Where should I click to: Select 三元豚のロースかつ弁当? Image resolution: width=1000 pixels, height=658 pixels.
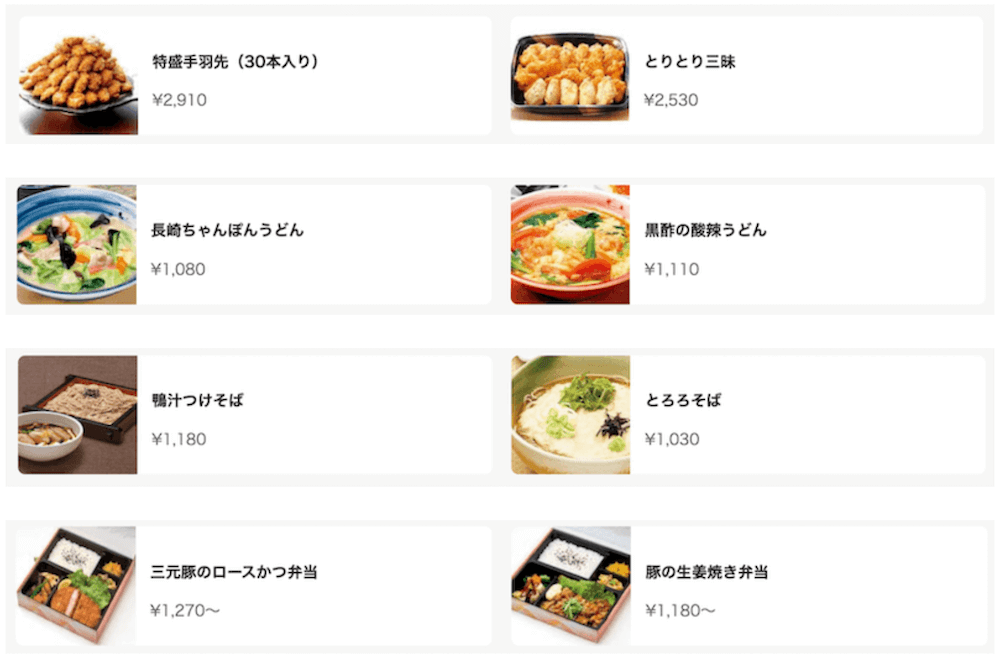[254, 586]
